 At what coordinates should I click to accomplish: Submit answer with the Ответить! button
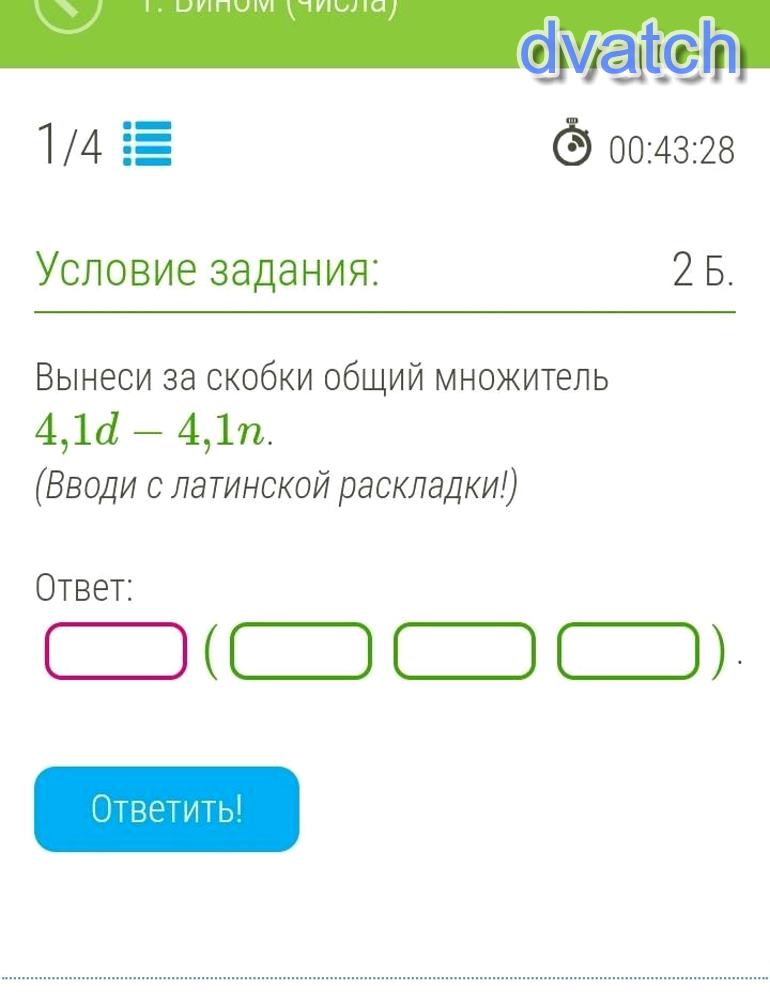click(167, 809)
